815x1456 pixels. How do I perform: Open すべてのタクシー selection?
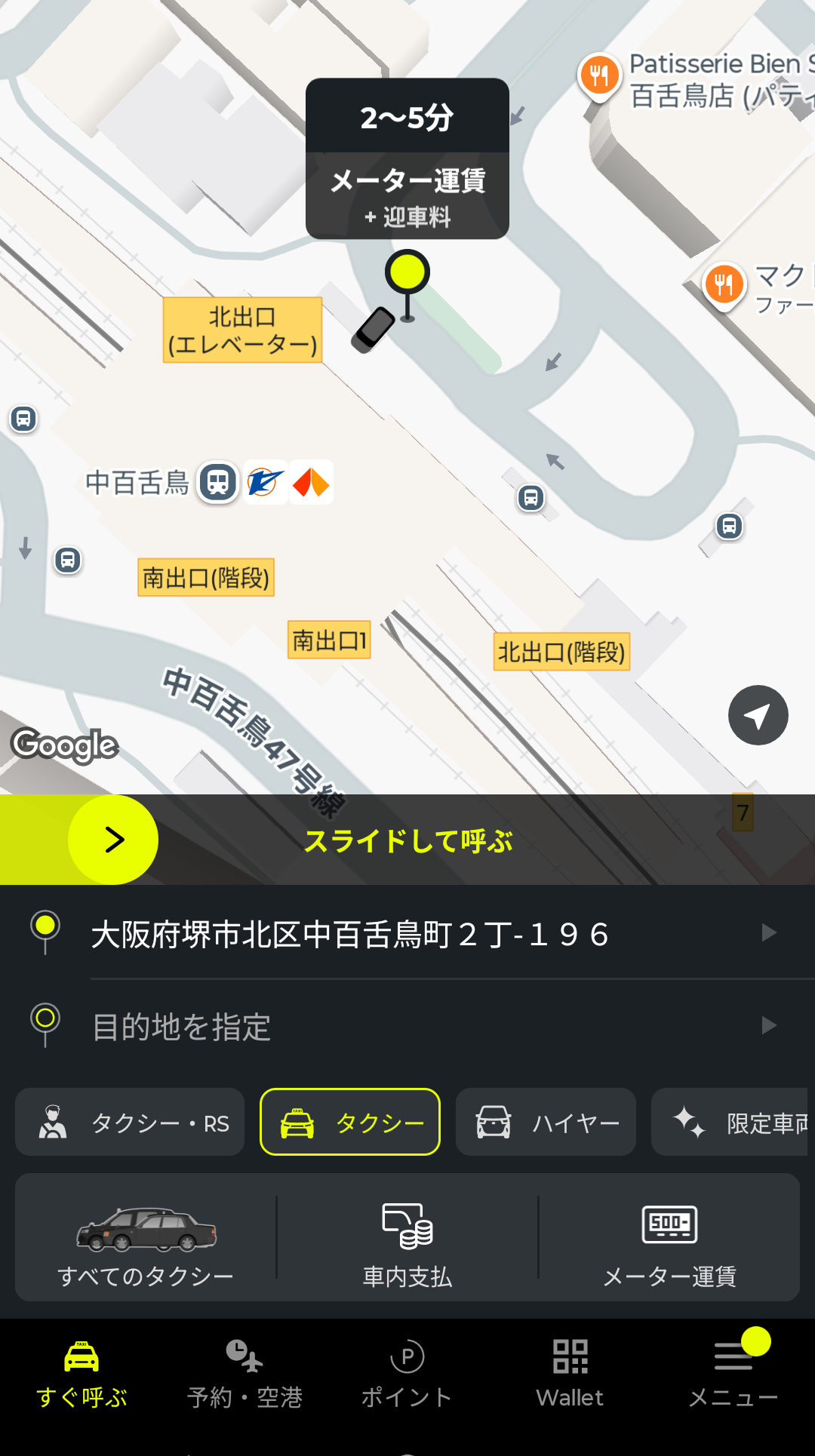pyautogui.click(x=146, y=1237)
